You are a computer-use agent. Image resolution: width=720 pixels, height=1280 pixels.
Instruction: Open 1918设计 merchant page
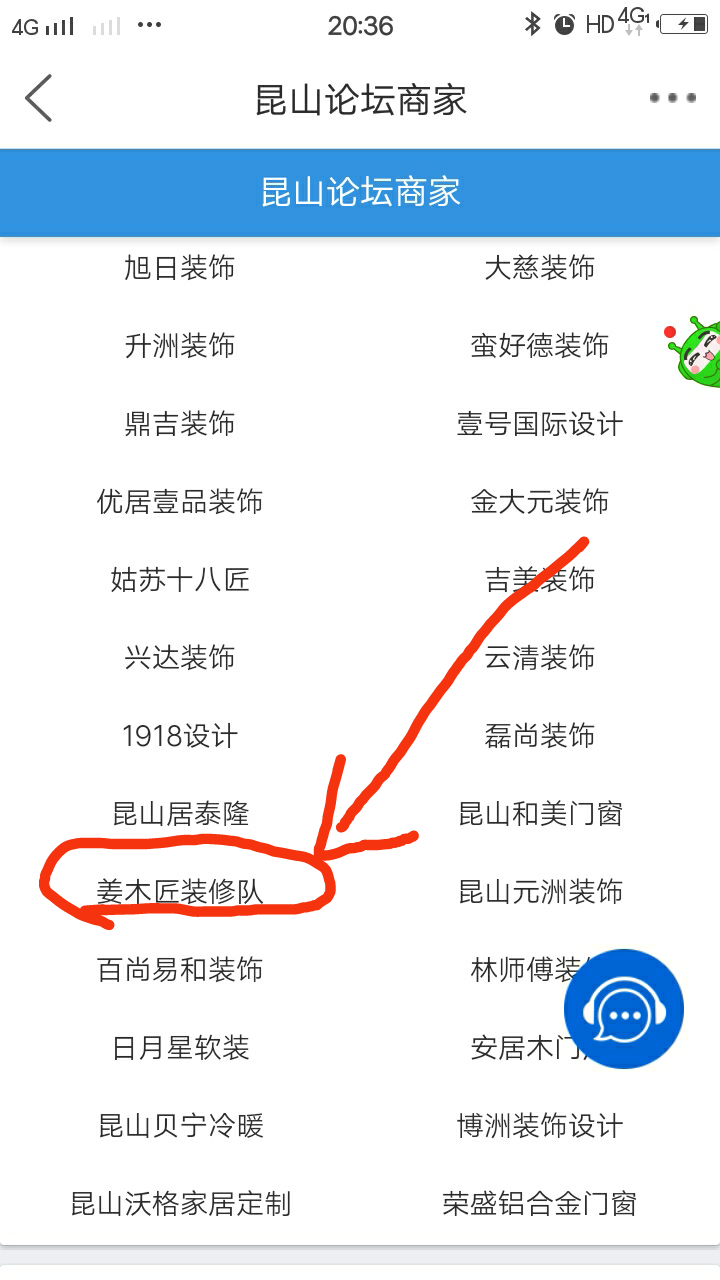pyautogui.click(x=180, y=736)
